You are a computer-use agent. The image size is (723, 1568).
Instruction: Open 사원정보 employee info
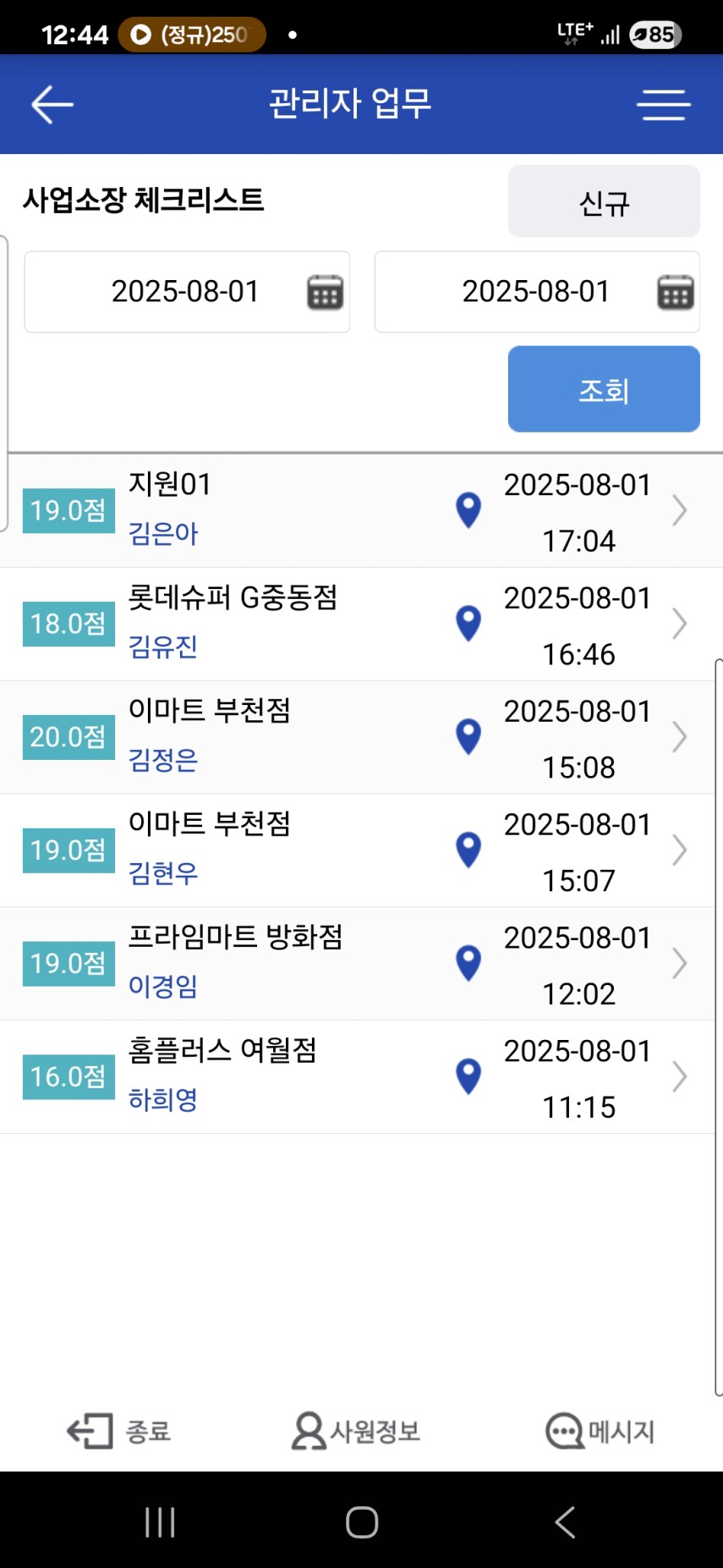coord(356,1432)
